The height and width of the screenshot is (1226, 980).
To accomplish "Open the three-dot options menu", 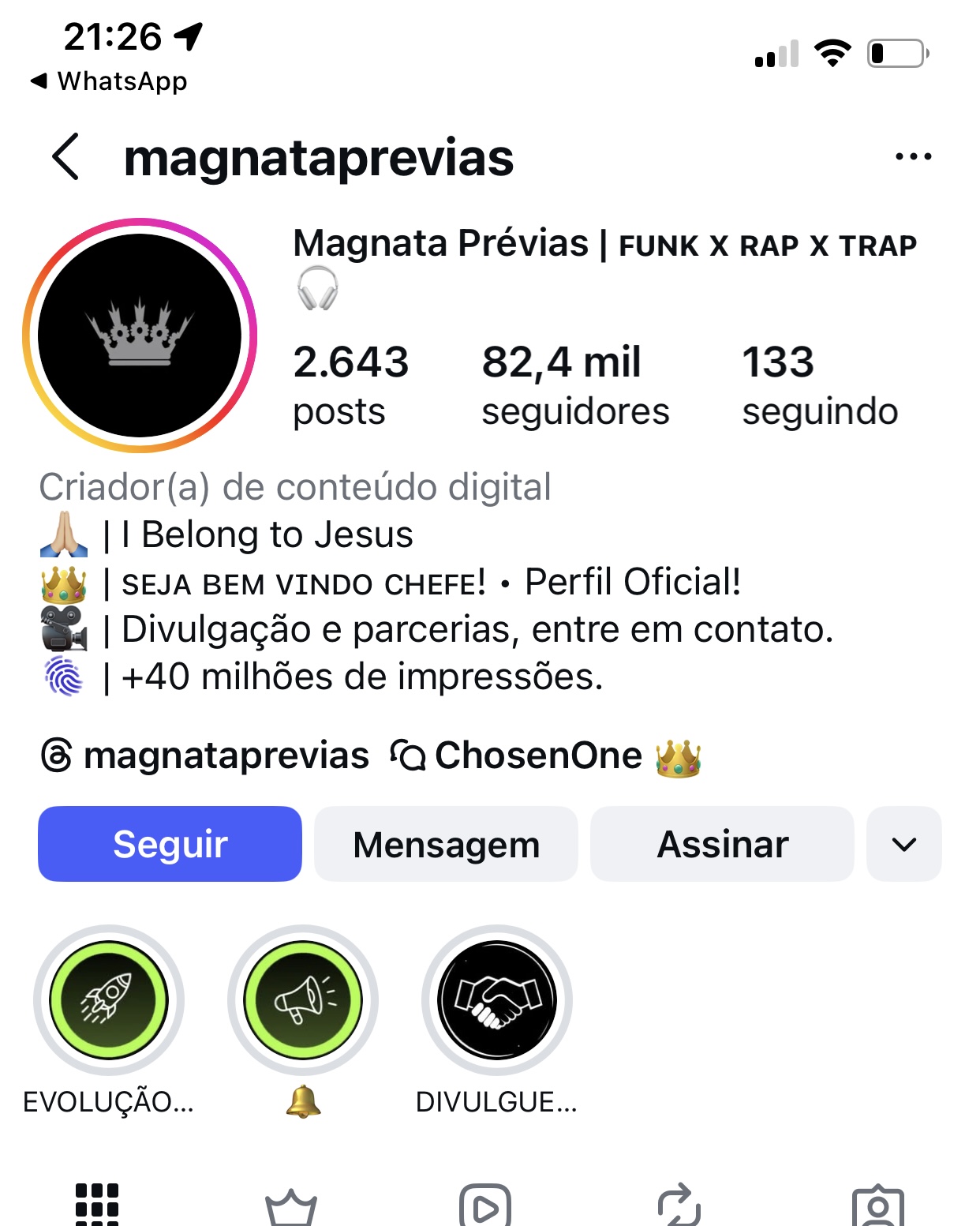I will [913, 156].
